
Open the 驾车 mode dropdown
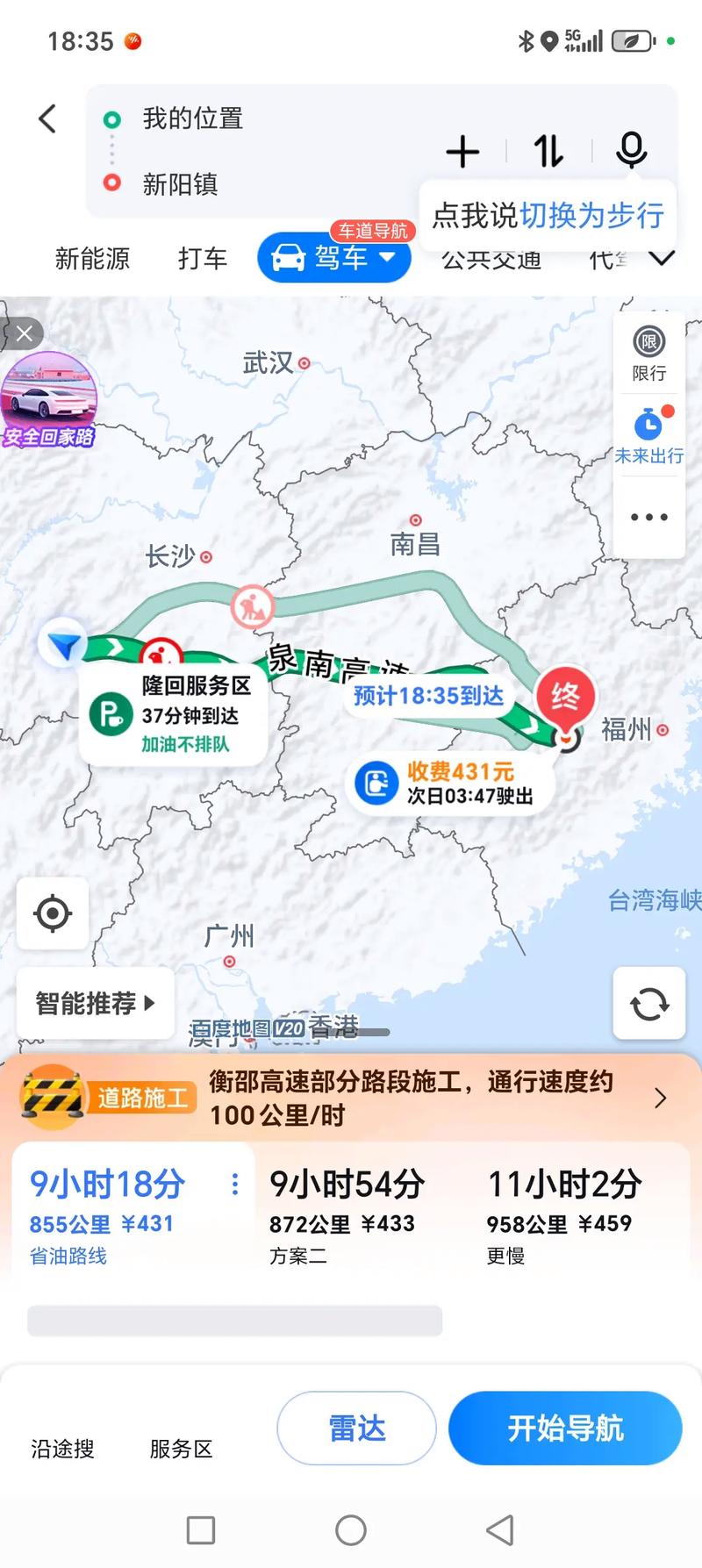click(333, 258)
